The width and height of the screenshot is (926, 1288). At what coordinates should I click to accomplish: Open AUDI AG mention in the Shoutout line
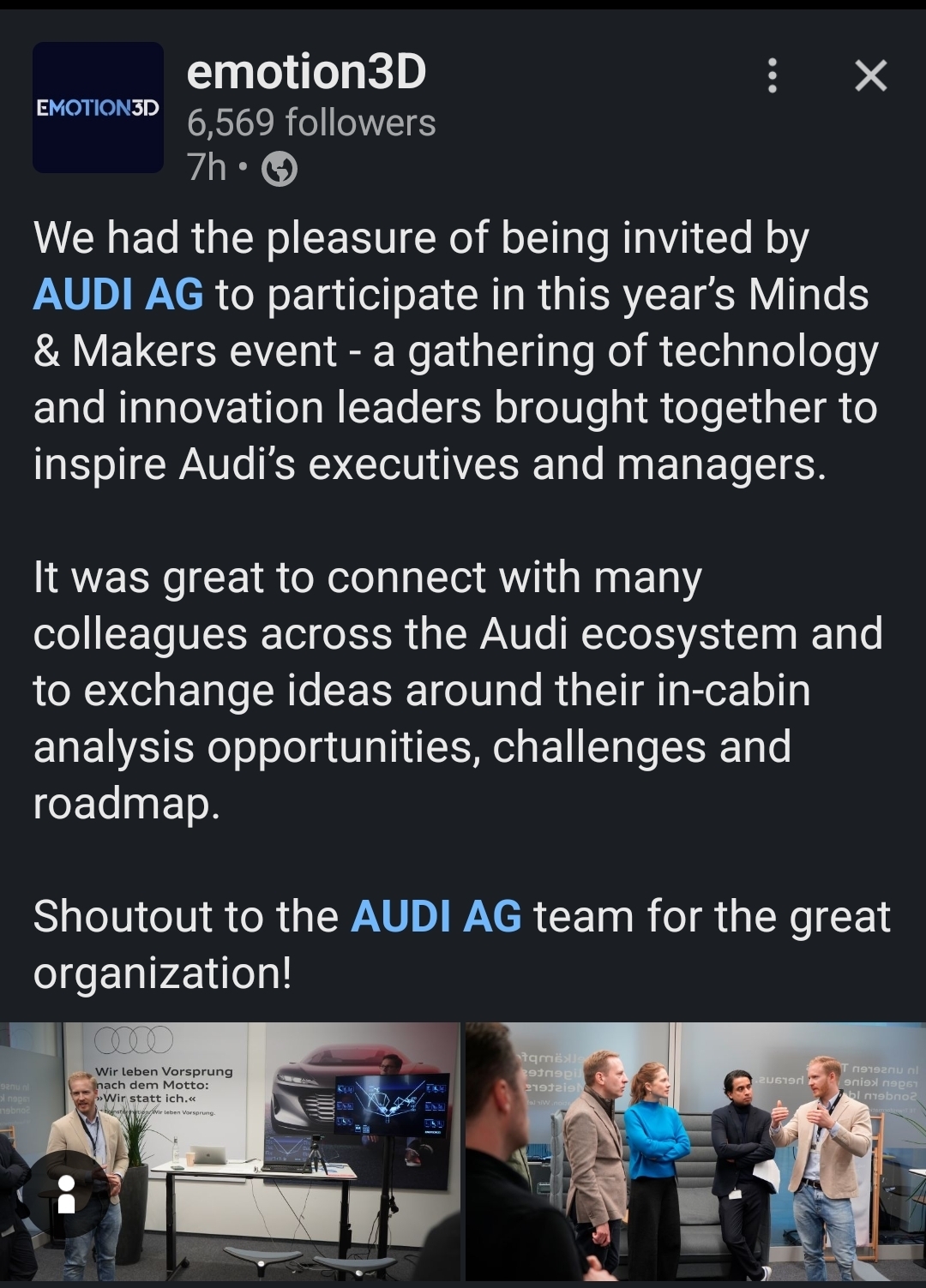(x=436, y=916)
